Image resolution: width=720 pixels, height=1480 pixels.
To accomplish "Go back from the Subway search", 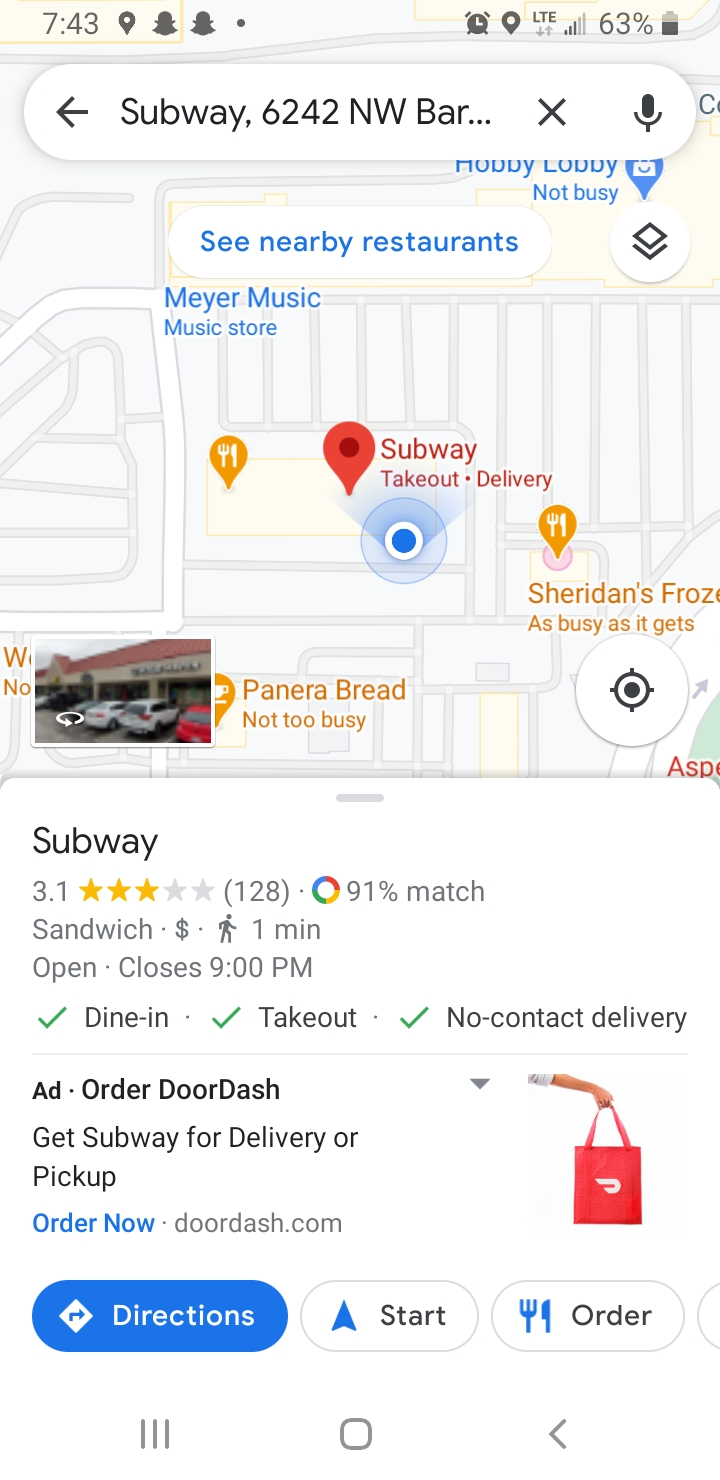I will click(x=72, y=113).
